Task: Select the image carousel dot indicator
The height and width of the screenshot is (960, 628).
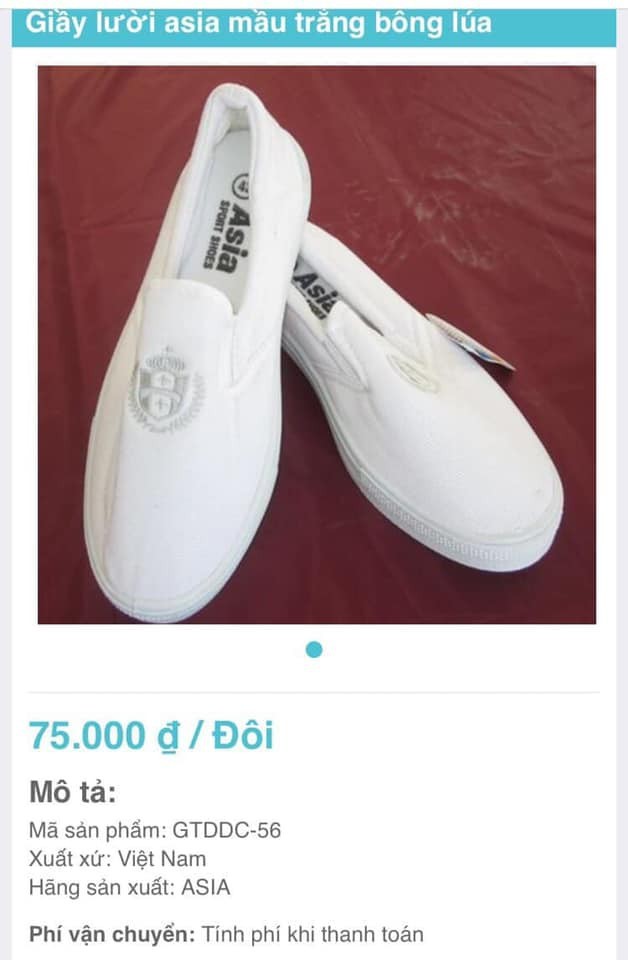Action: (314, 650)
